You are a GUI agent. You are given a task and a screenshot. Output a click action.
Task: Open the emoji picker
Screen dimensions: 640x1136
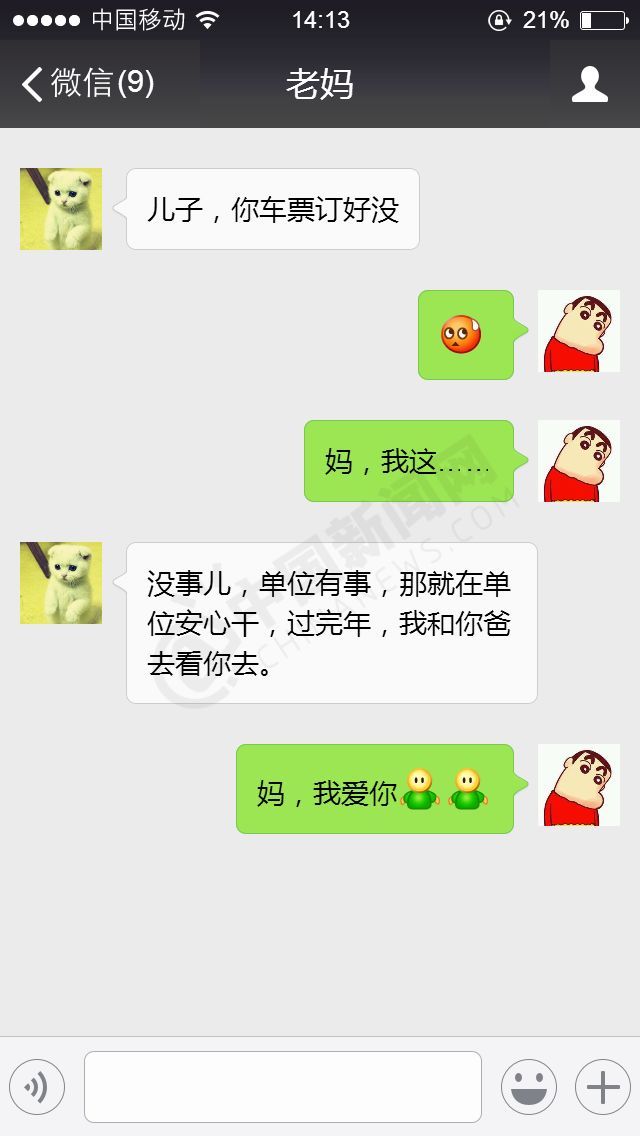coord(528,1087)
